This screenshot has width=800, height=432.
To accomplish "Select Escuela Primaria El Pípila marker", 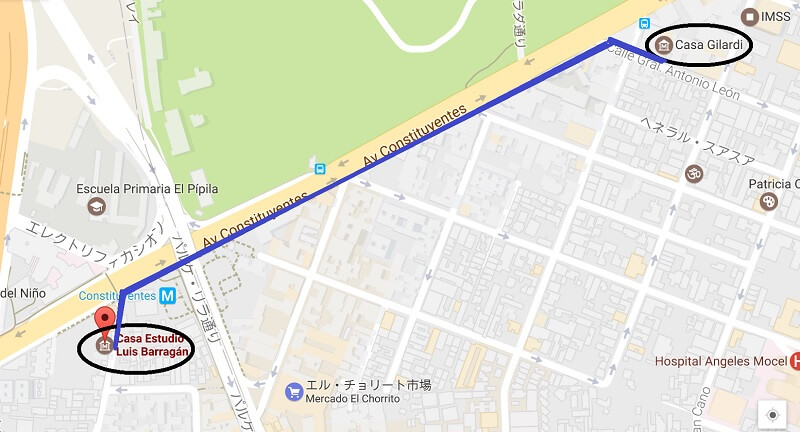I will tap(96, 207).
